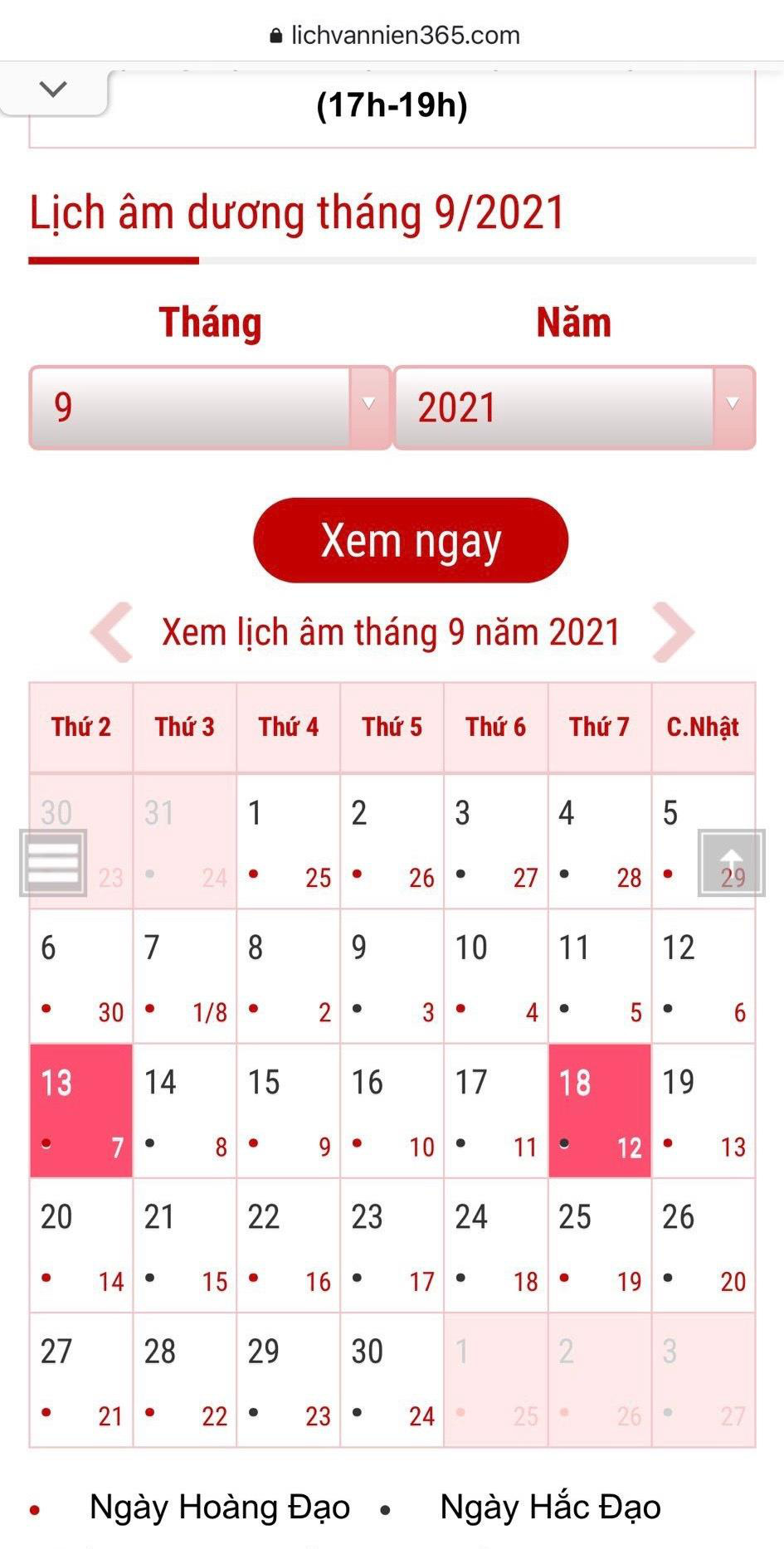This screenshot has height=1549, width=784.
Task: Click the Xem lịch âm tháng 9 năm 2021 link
Action: tap(390, 632)
